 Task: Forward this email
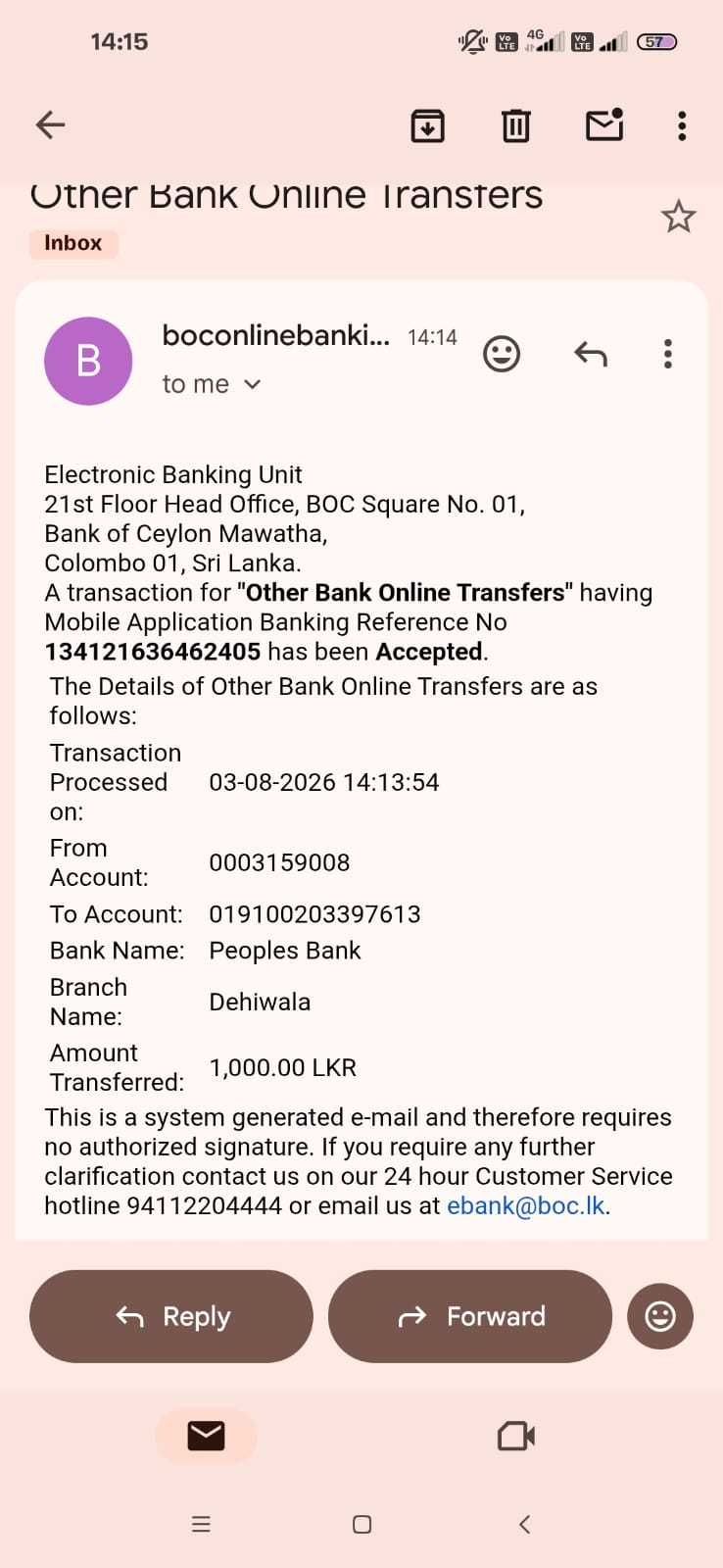pos(470,1316)
